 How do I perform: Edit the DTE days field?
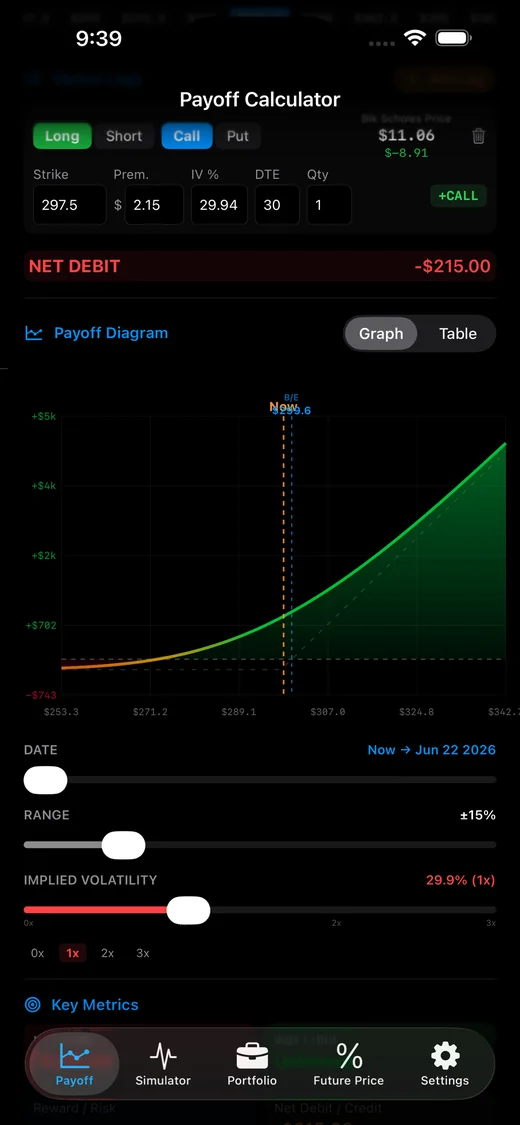tap(277, 205)
